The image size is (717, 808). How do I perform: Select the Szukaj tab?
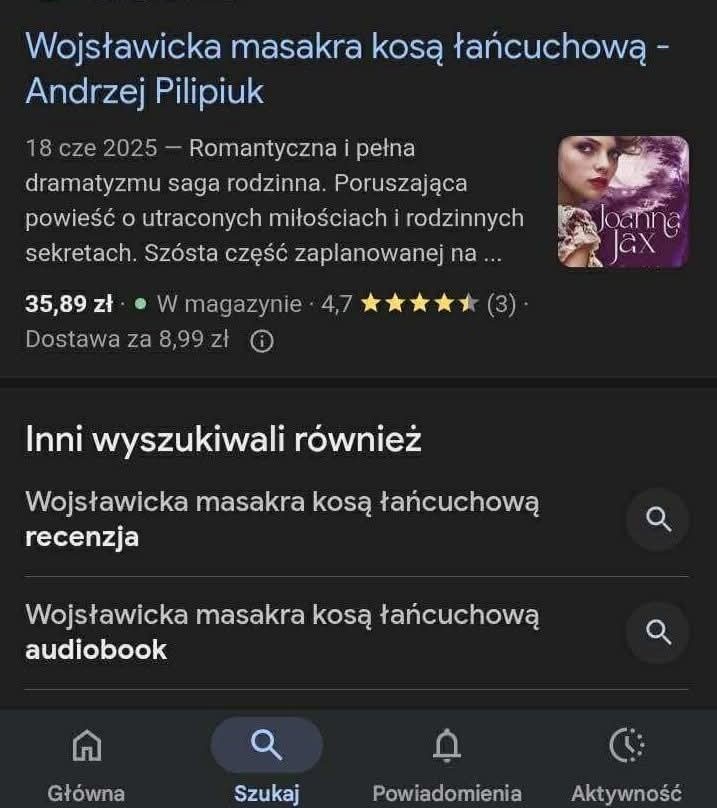266,765
